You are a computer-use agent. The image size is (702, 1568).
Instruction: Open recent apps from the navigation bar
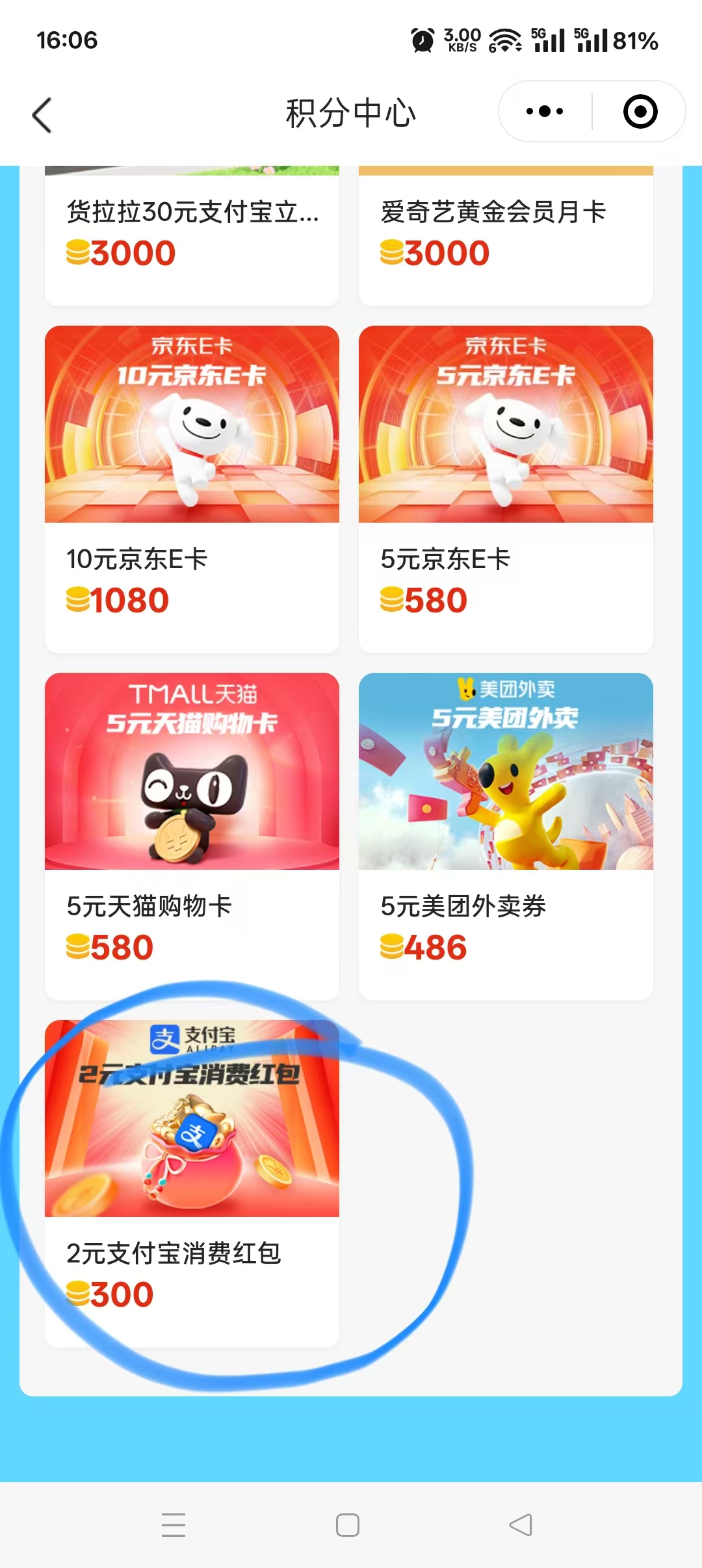[x=174, y=1524]
